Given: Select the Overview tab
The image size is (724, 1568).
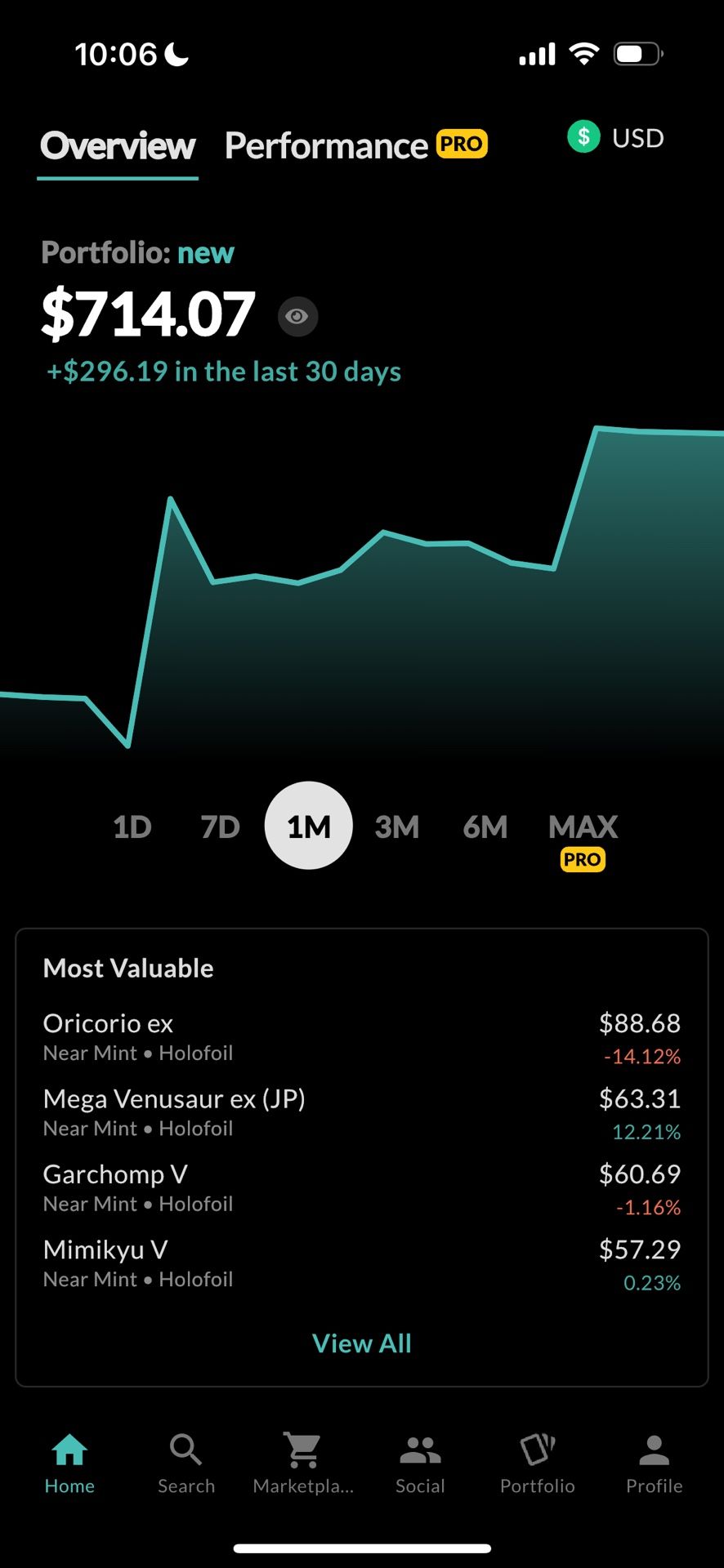Looking at the screenshot, I should pos(118,146).
